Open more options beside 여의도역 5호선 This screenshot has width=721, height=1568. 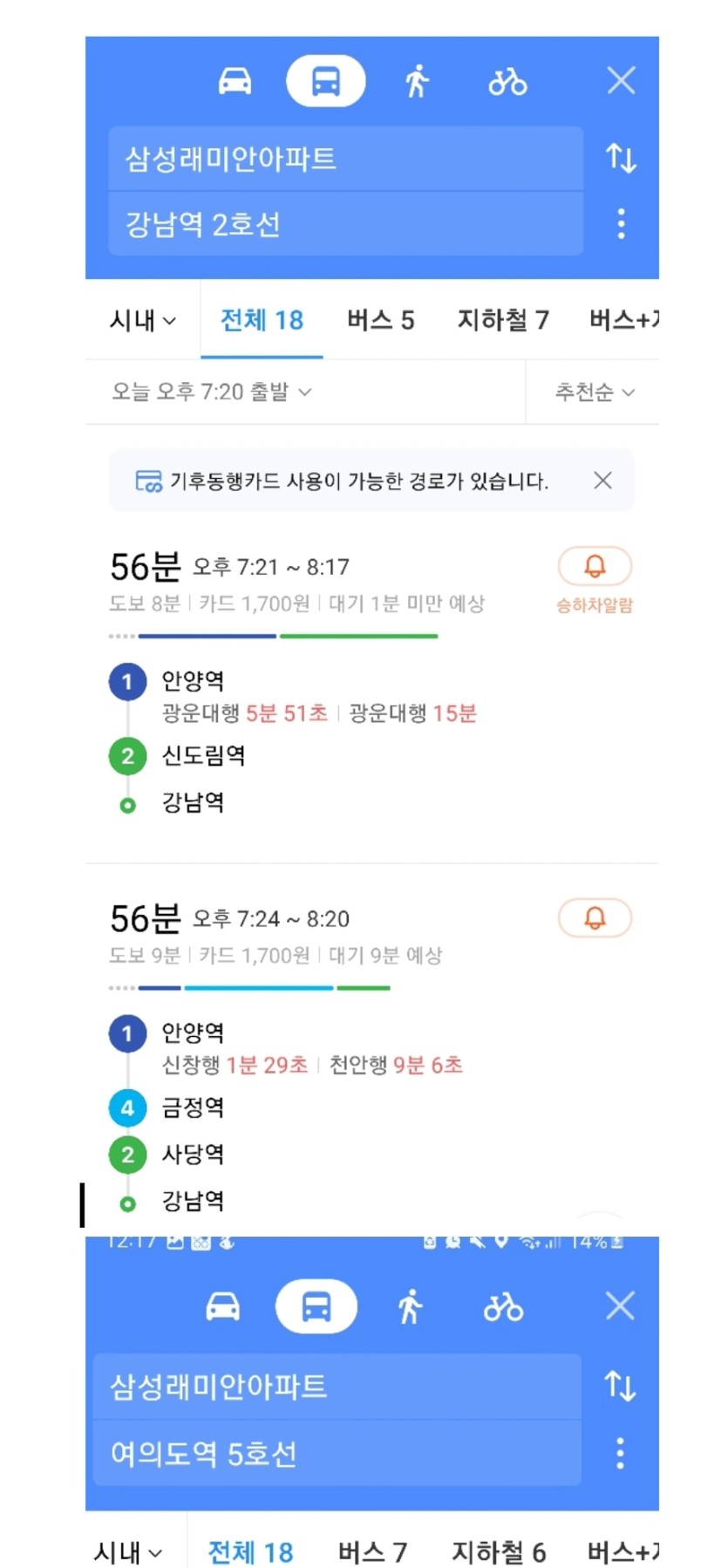pyautogui.click(x=620, y=1453)
